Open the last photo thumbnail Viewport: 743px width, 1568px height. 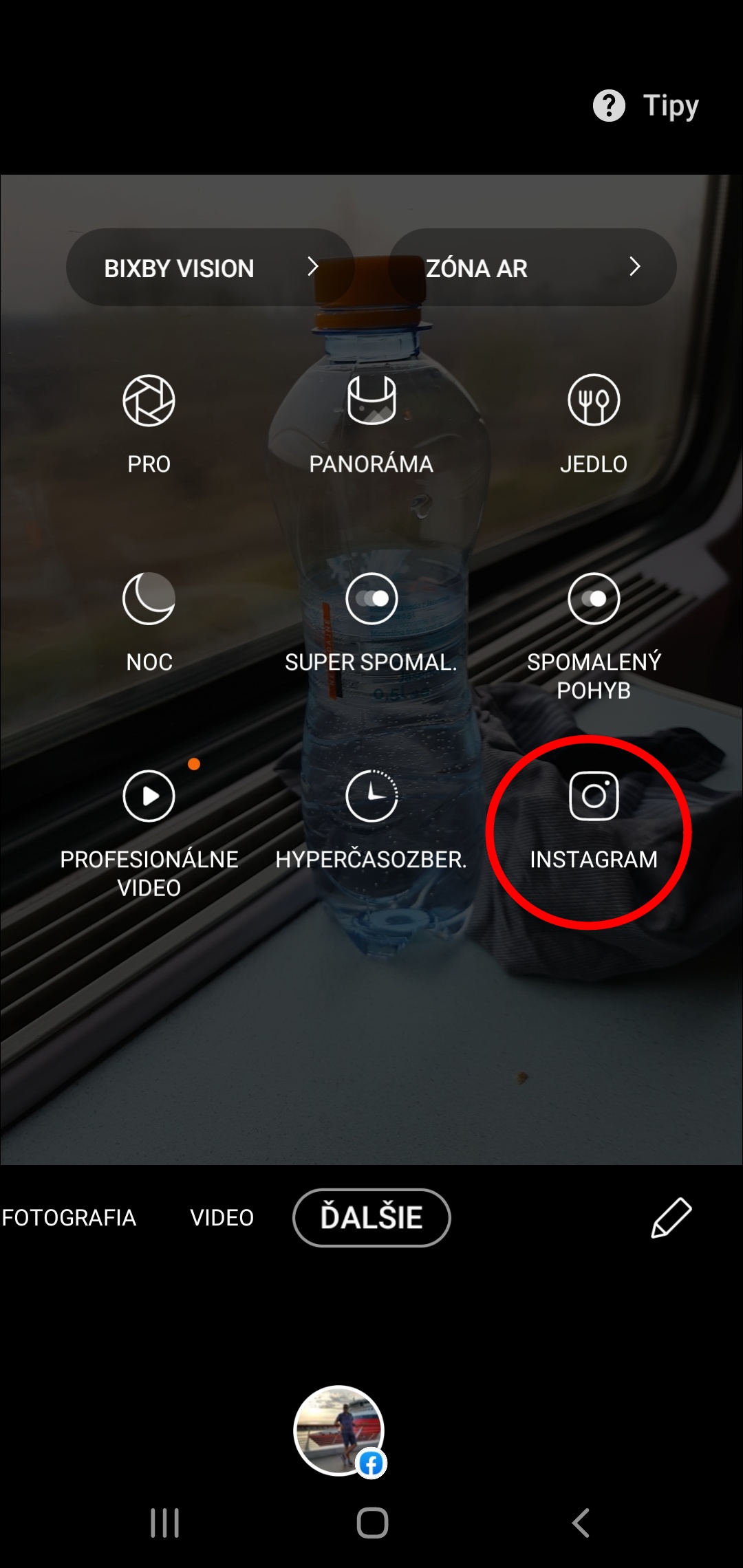click(338, 1430)
